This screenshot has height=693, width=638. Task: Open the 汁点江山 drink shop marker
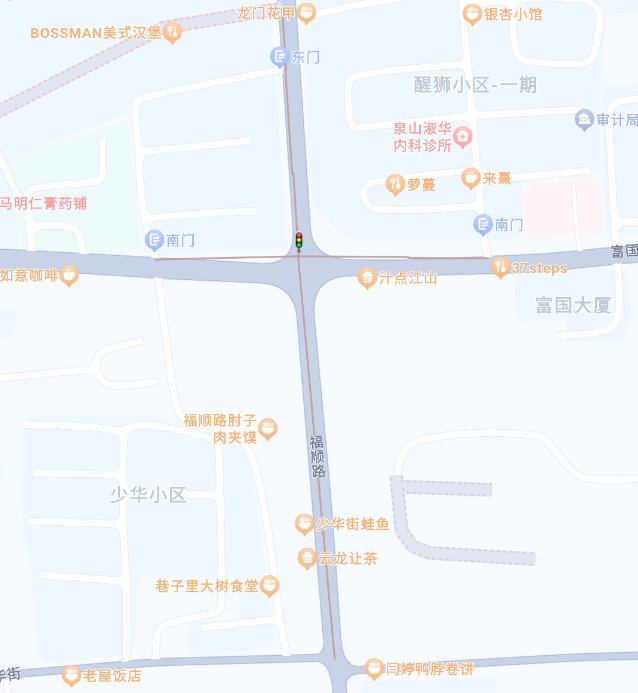[367, 277]
